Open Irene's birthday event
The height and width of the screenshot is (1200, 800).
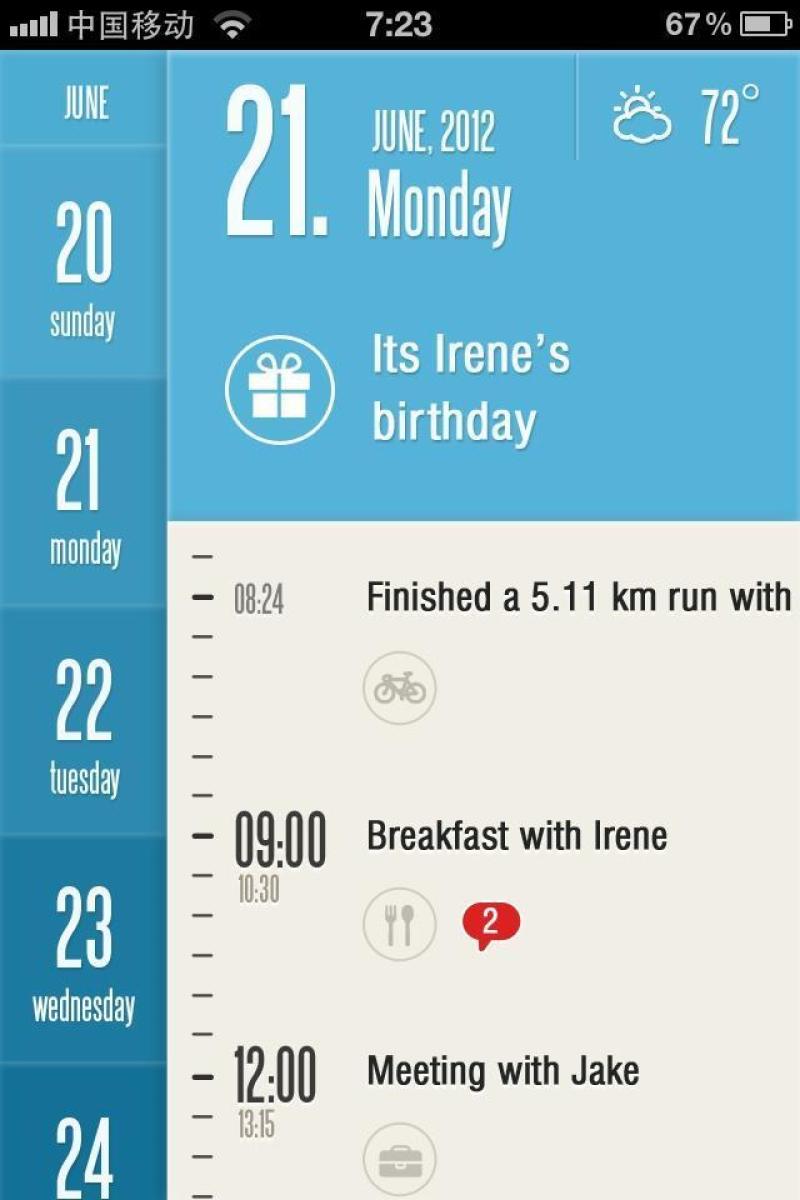coord(468,388)
